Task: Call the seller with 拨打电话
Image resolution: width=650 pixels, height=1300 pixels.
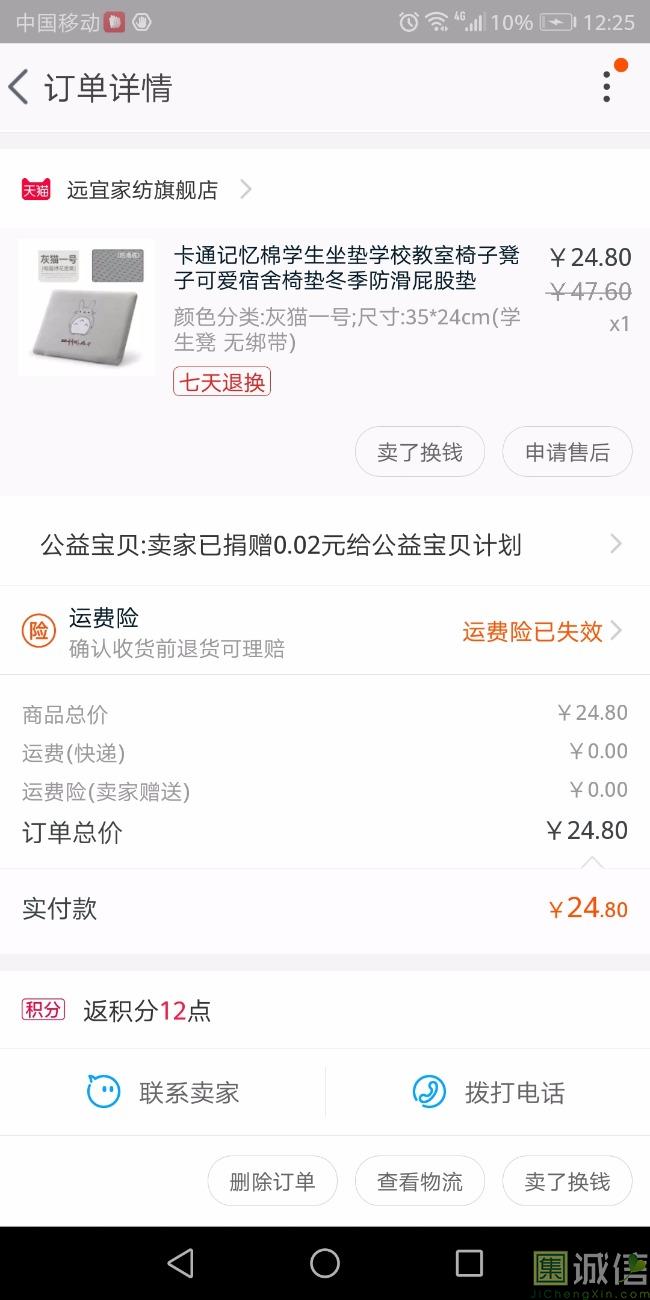Action: 489,1092
